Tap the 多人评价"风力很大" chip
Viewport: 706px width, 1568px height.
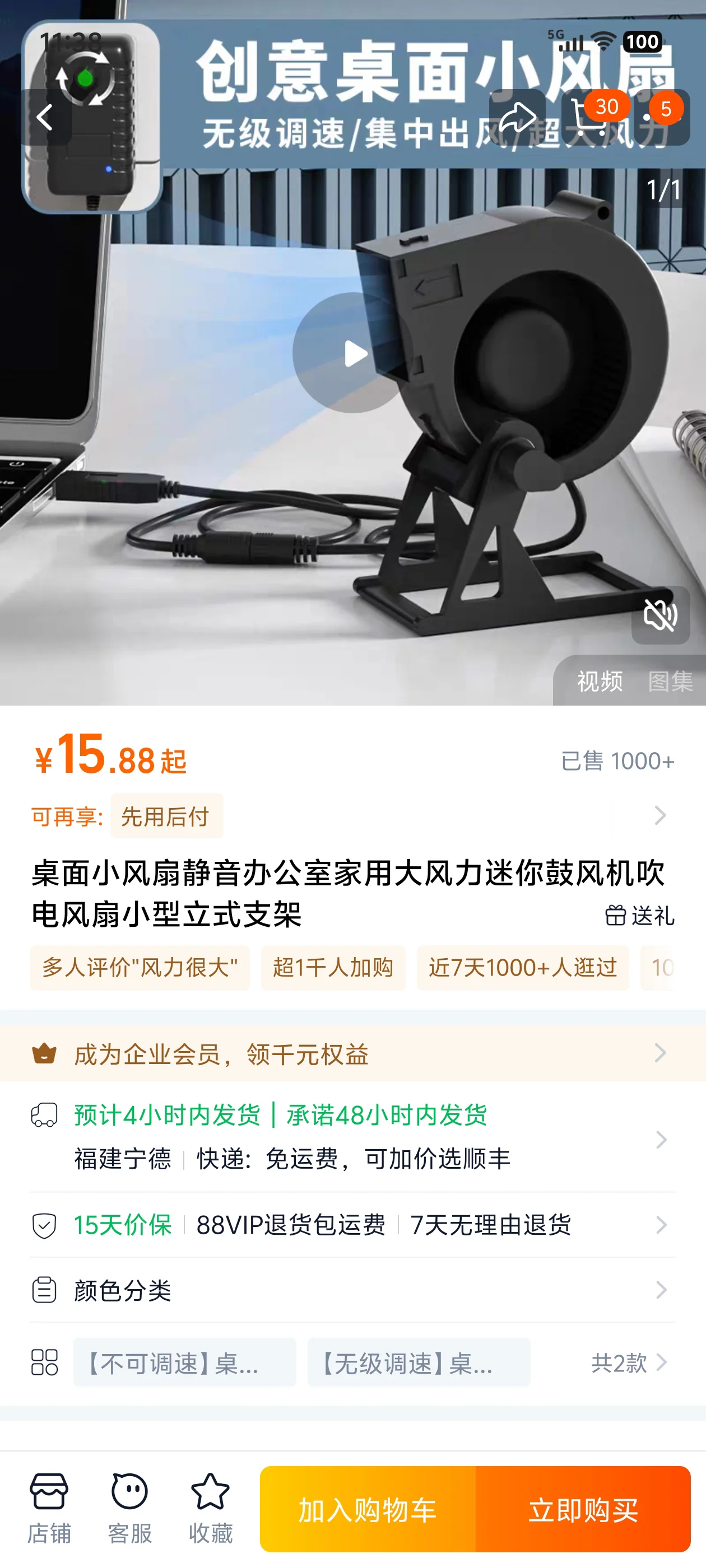[140, 967]
